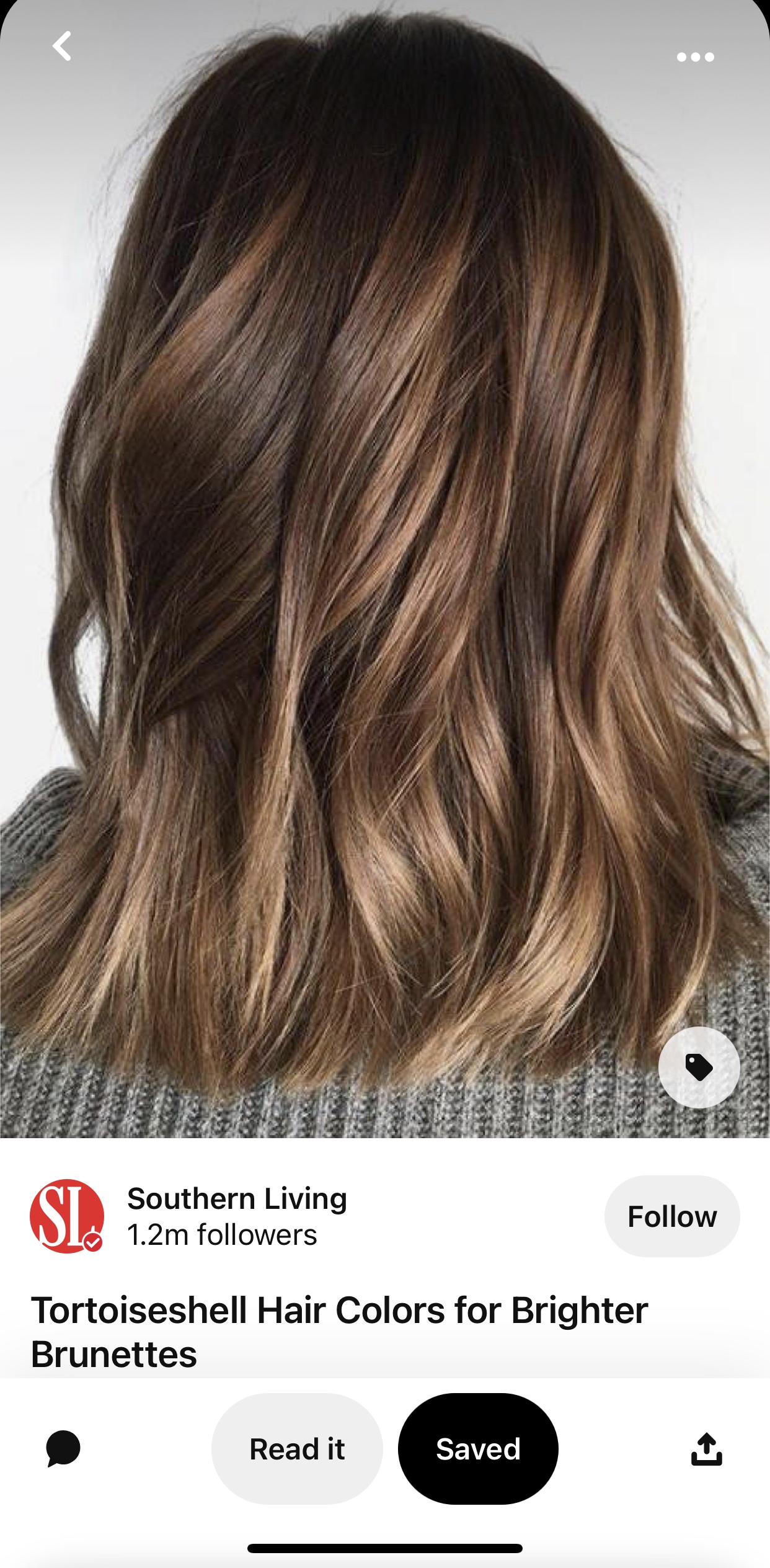The image size is (770, 1568).
Task: Open the tortoiseshell hair pin image
Action: (x=385, y=569)
